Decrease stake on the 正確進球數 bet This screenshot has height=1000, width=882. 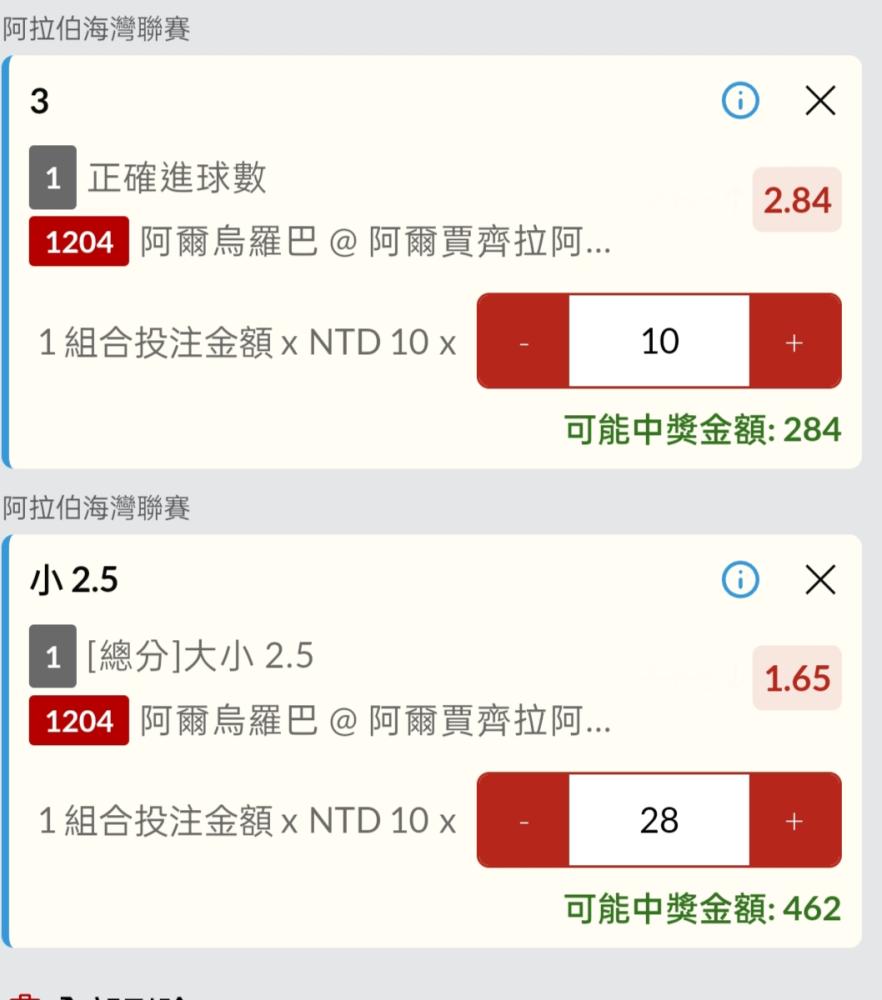pyautogui.click(x=523, y=342)
